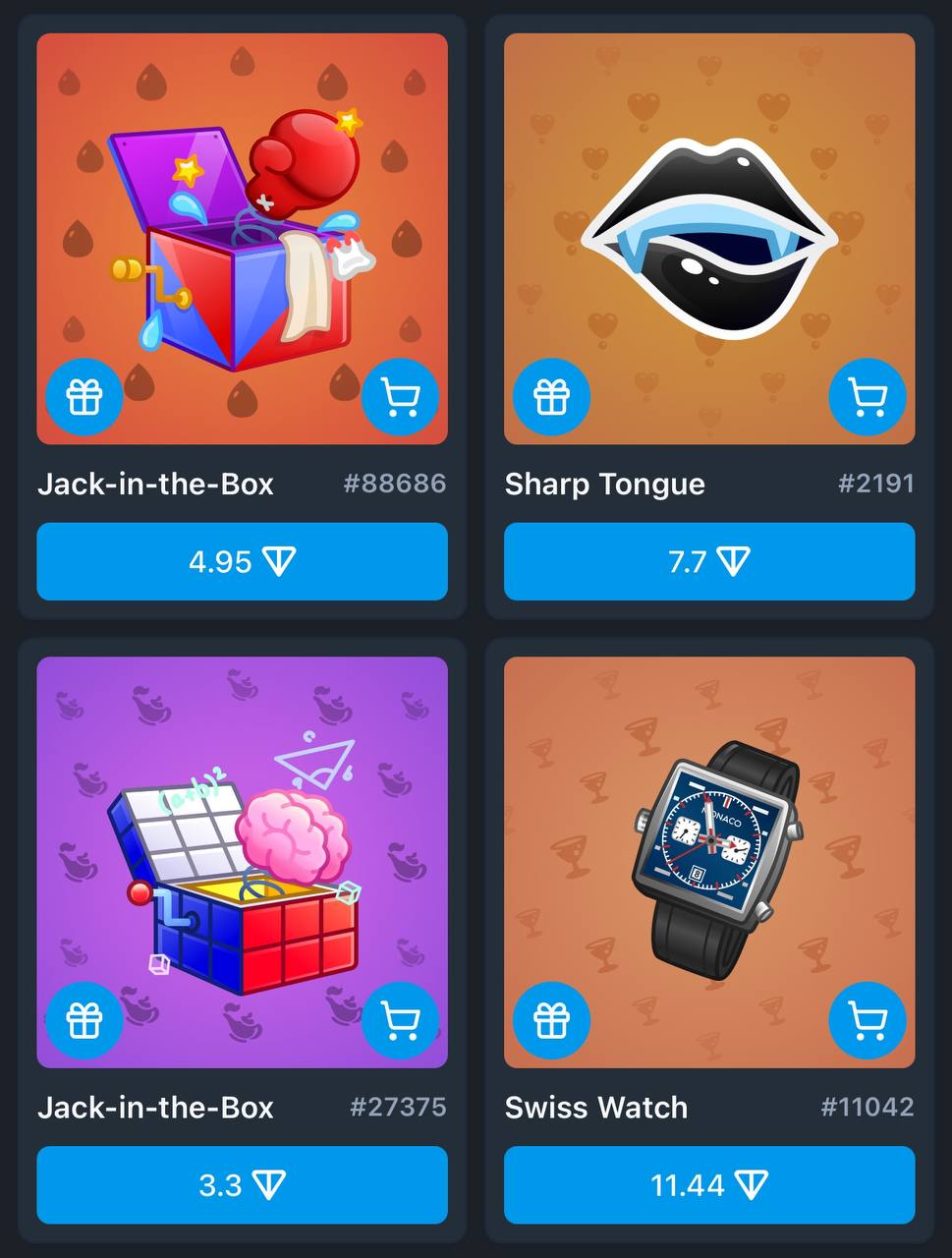
Task: Tap the gift icon on Swiss Watch #11042
Action: coord(551,1021)
